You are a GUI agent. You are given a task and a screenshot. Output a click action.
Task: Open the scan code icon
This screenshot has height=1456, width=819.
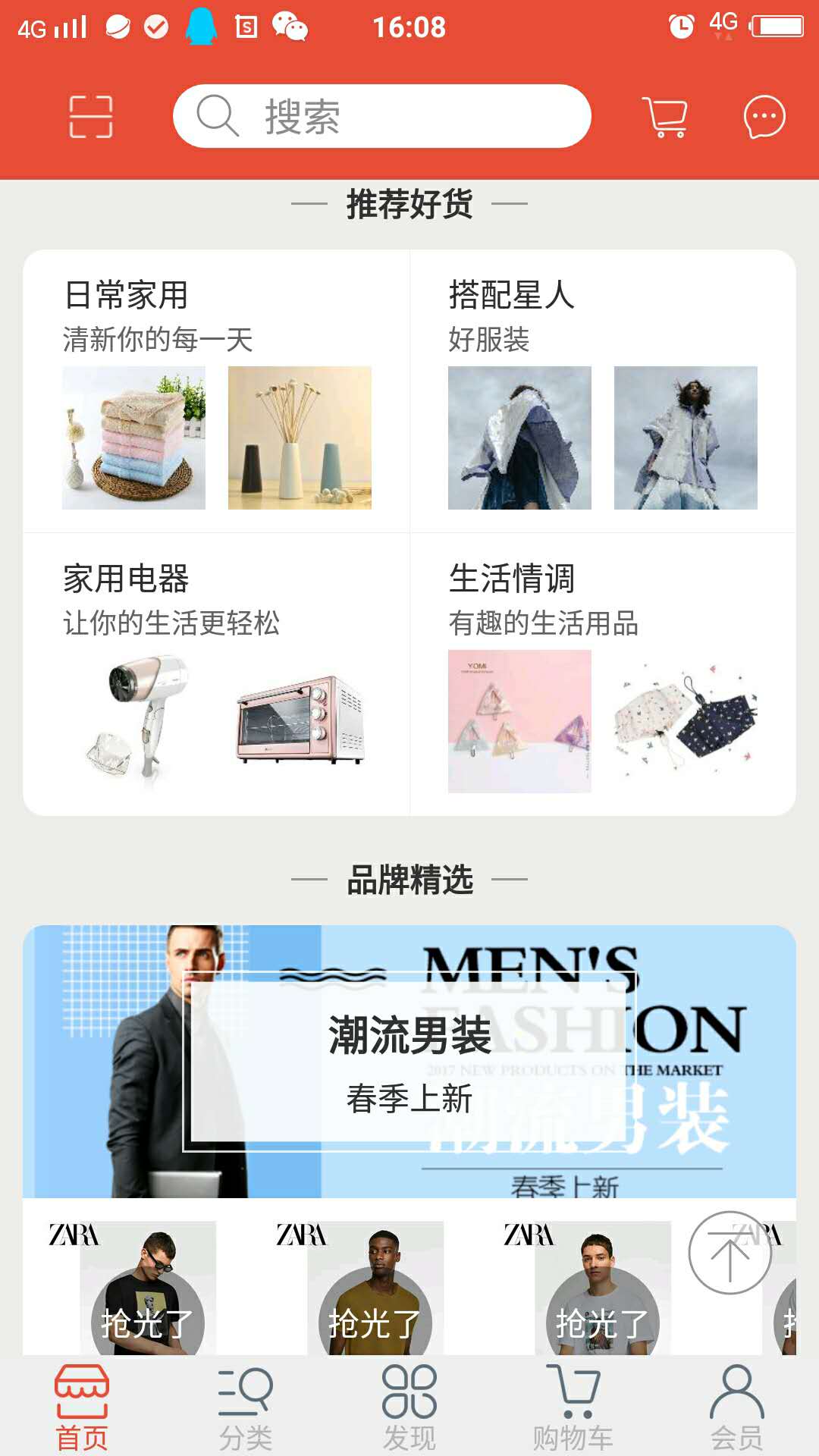91,117
